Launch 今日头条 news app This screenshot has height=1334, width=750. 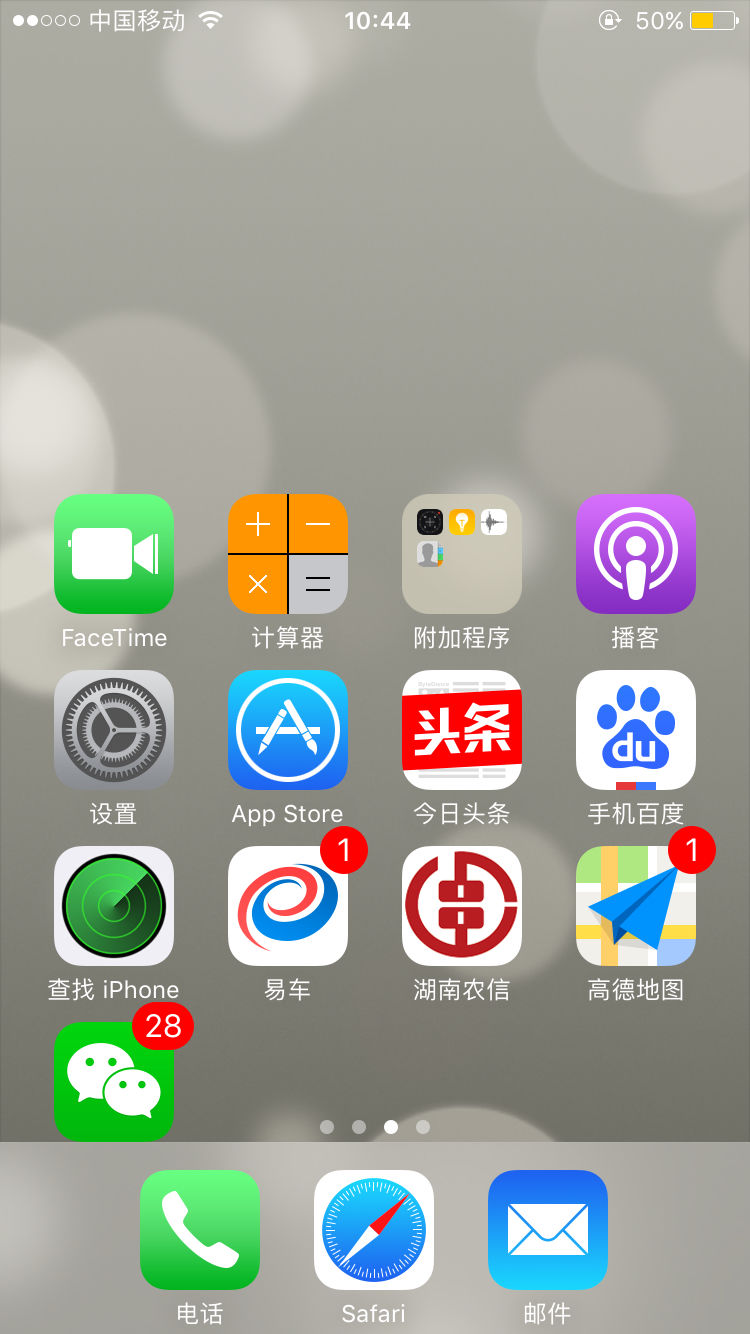coord(461,730)
